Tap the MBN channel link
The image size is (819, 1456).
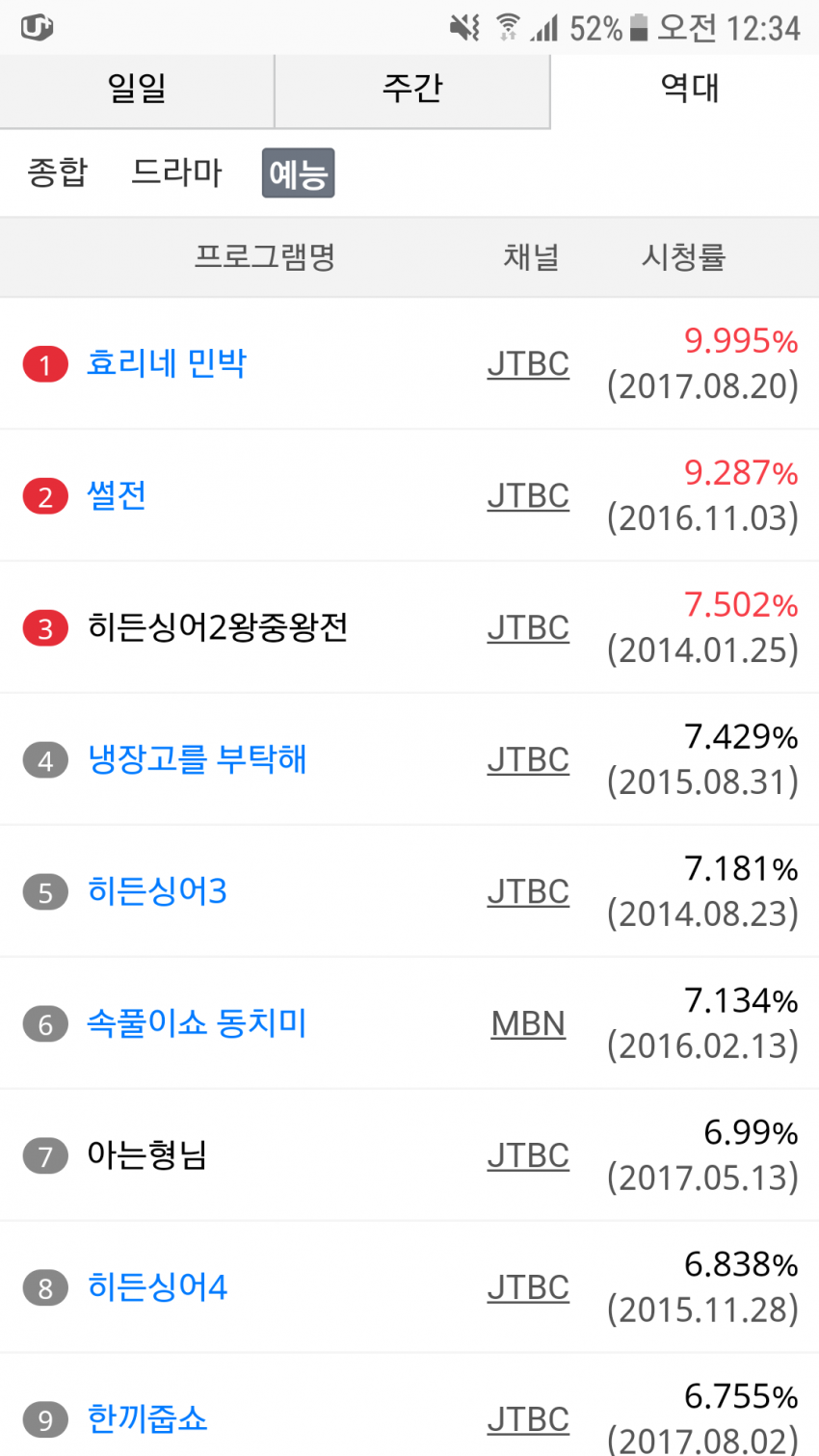pyautogui.click(x=528, y=1023)
